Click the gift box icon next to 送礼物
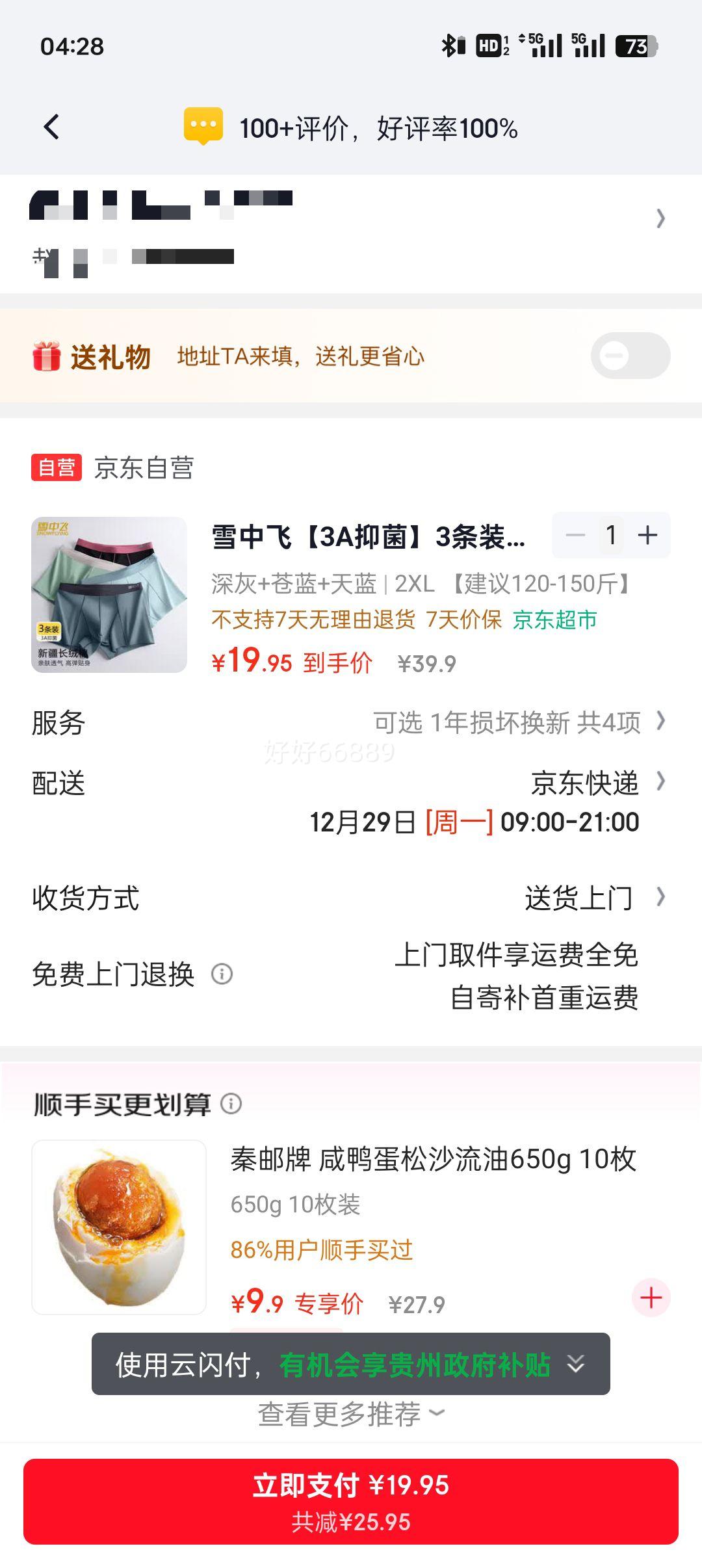Image resolution: width=702 pixels, height=1568 pixels. coord(49,356)
